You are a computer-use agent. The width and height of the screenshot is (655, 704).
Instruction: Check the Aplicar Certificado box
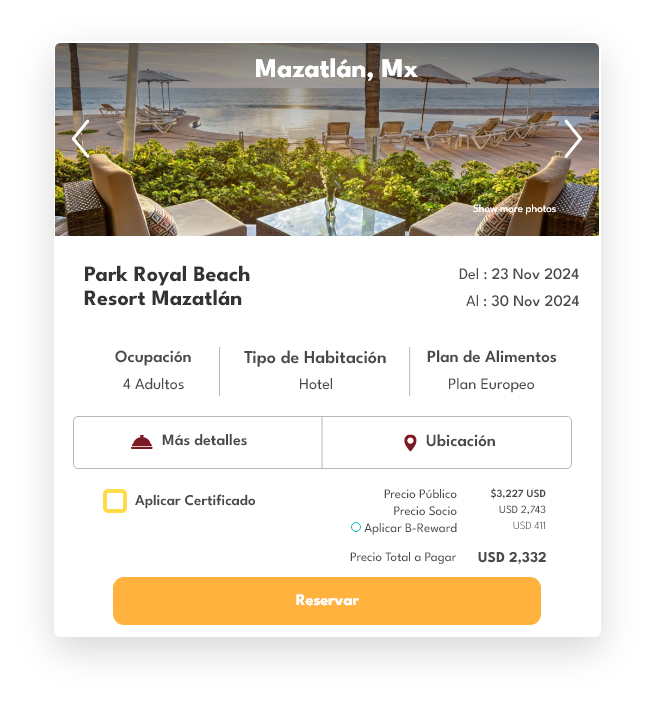(115, 501)
